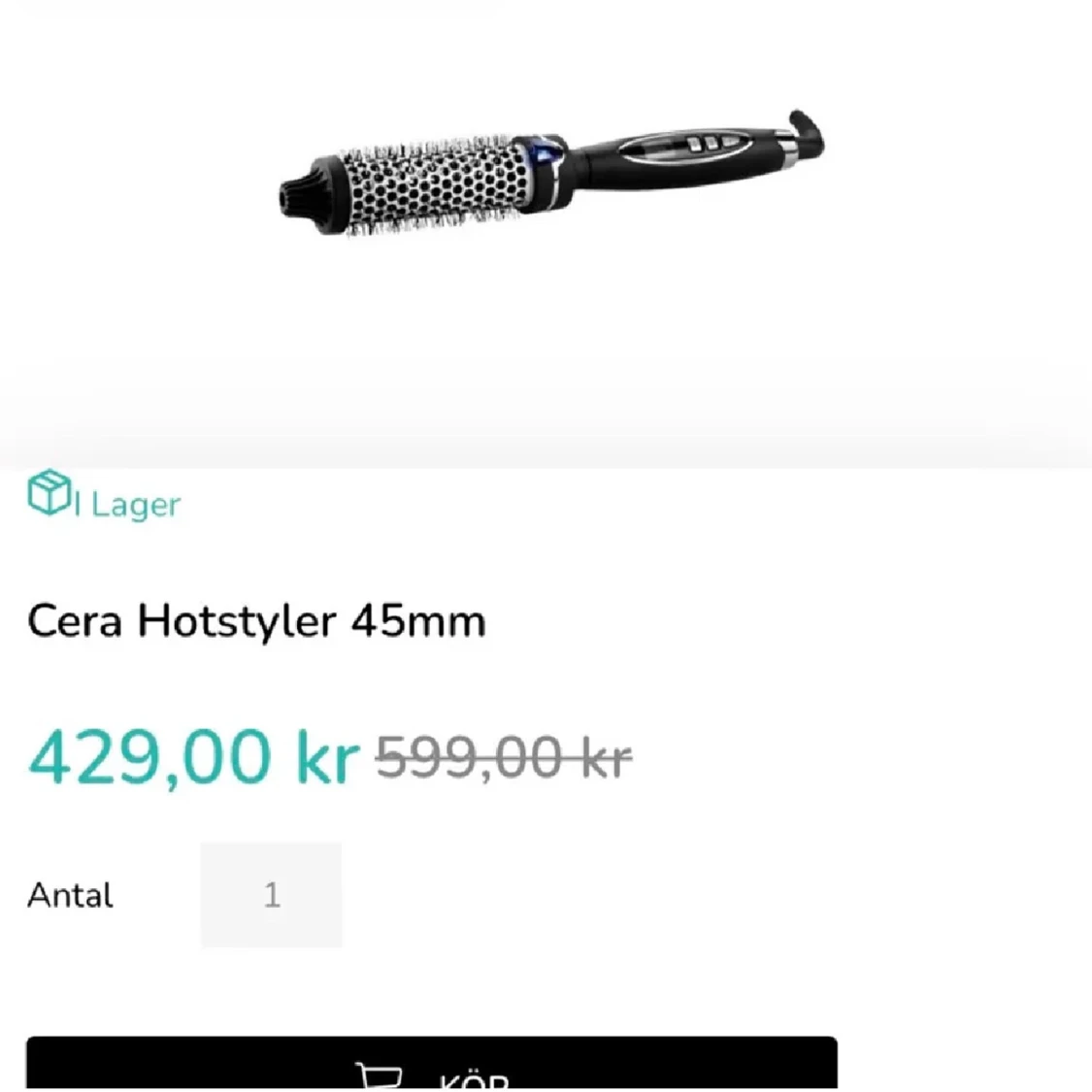The image size is (1092, 1092).
Task: Add the Cera Hotstyler to cart with KÖP
Action: click(431, 1066)
